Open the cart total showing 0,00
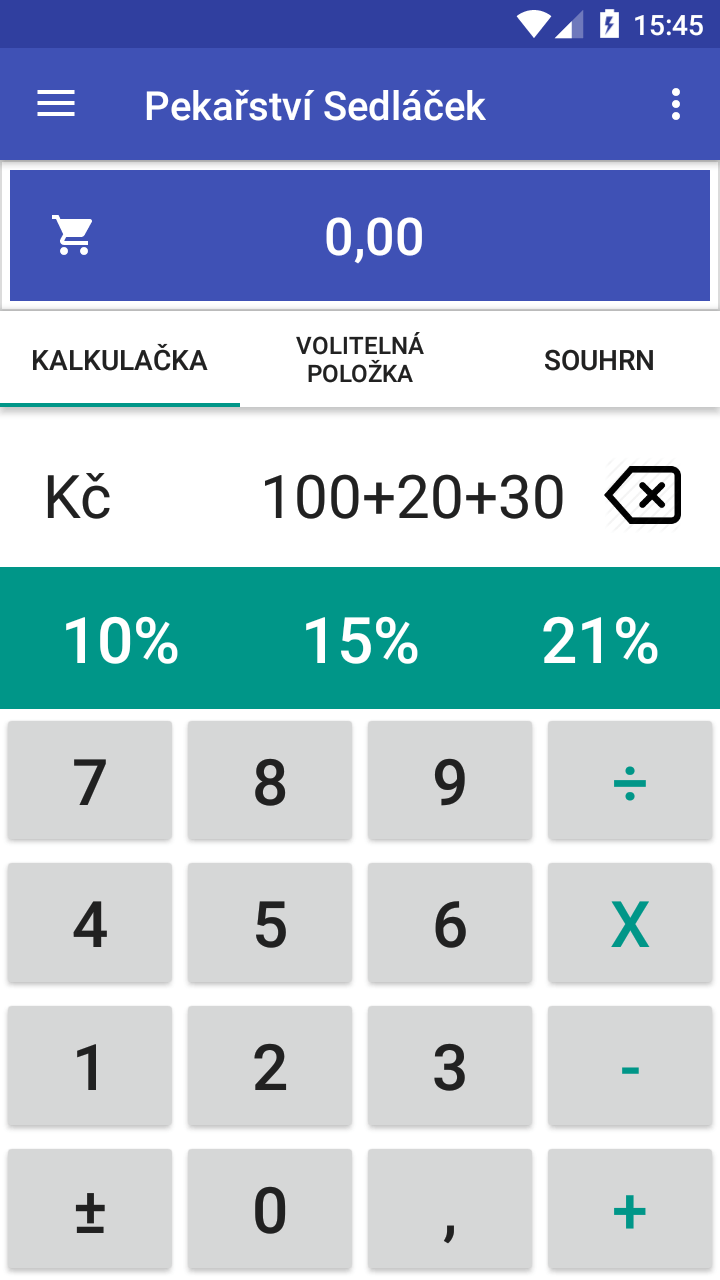This screenshot has width=720, height=1280. (360, 236)
